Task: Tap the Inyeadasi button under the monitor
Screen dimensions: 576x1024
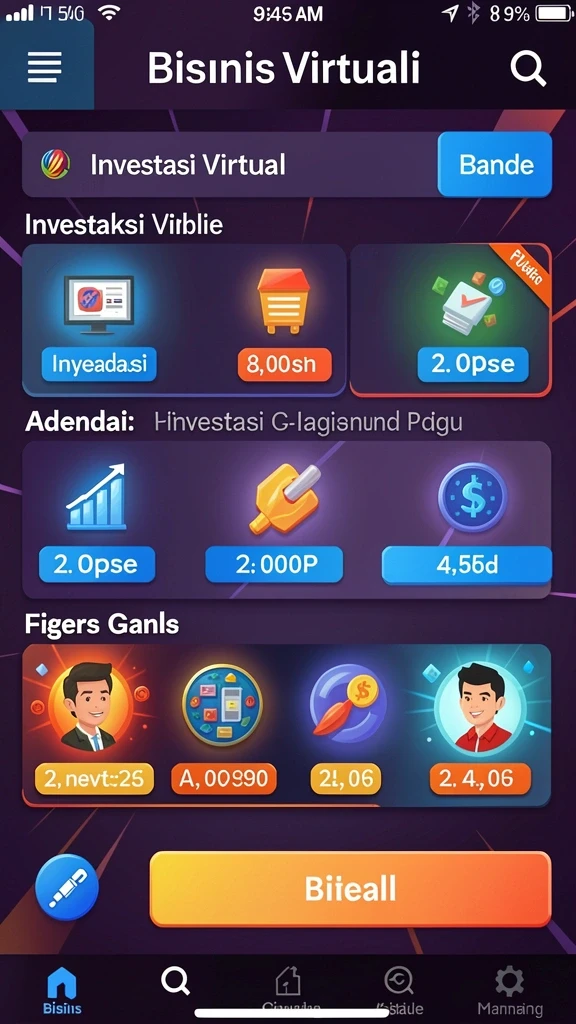Action: point(99,364)
